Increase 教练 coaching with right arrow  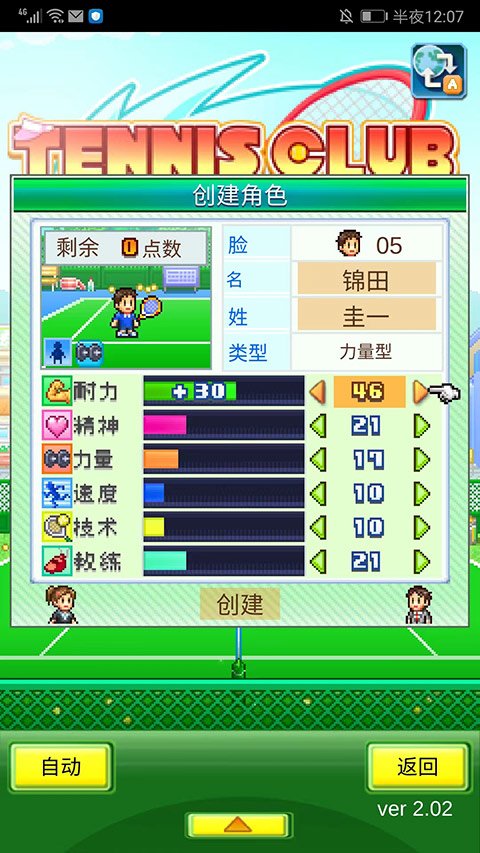click(421, 561)
